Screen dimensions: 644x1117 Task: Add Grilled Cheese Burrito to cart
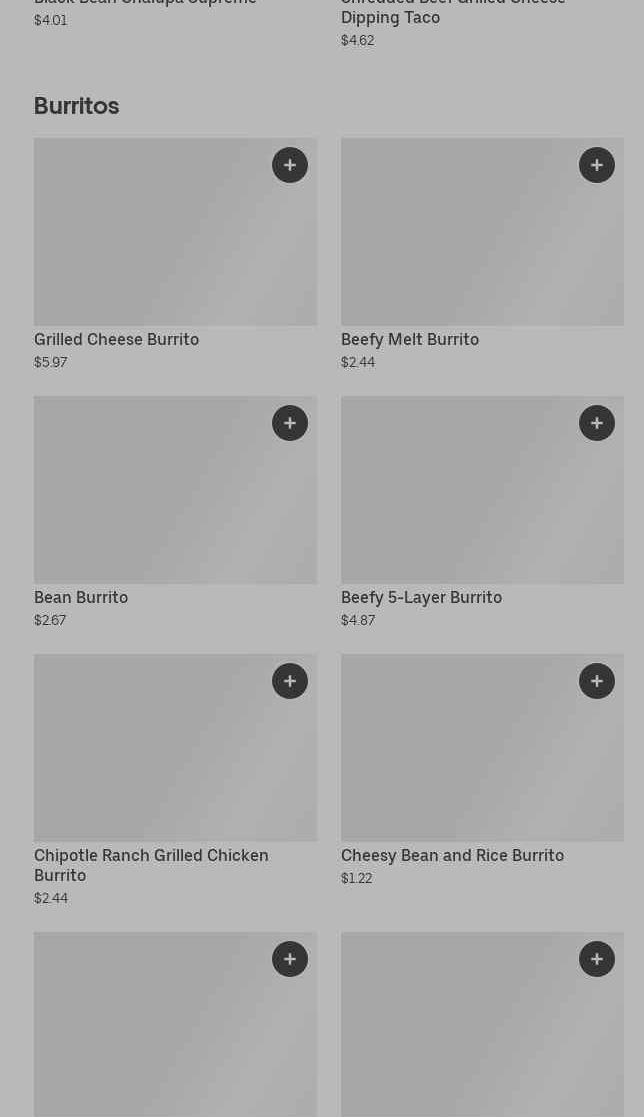pyautogui.click(x=290, y=166)
